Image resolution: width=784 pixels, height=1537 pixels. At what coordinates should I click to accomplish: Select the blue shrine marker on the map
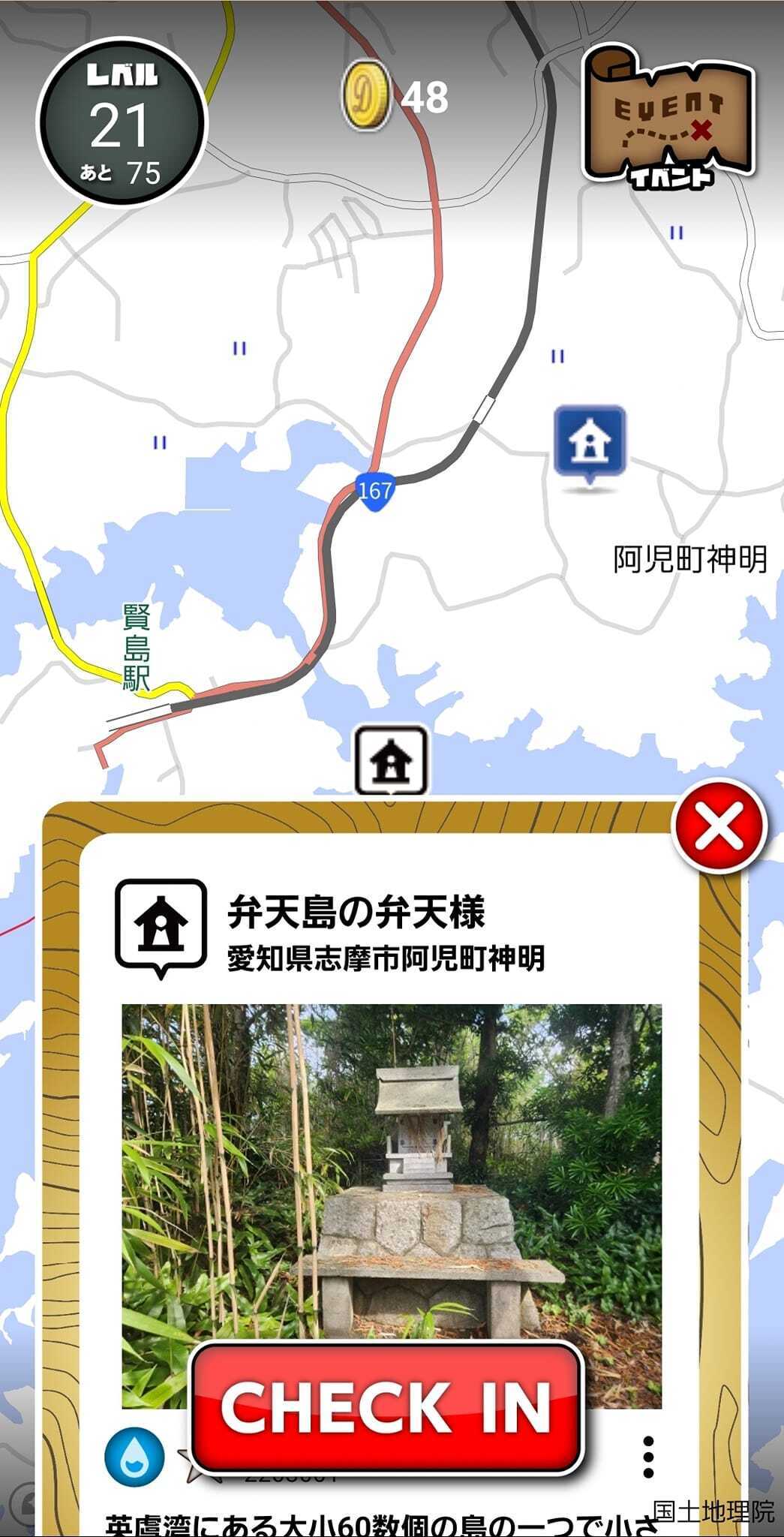click(x=590, y=441)
